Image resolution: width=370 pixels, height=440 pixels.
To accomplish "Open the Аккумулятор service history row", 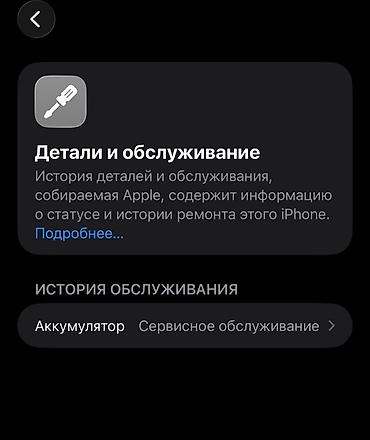I will click(x=185, y=326).
